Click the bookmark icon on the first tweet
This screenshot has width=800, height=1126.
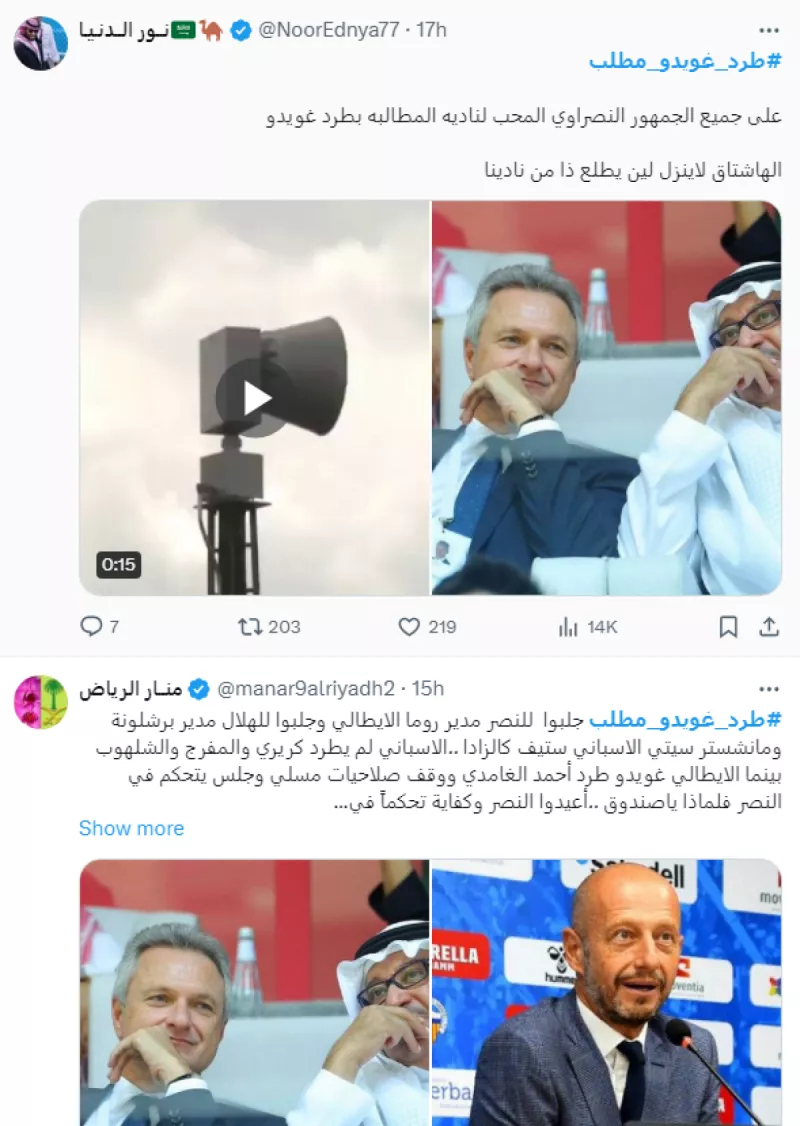[x=729, y=626]
